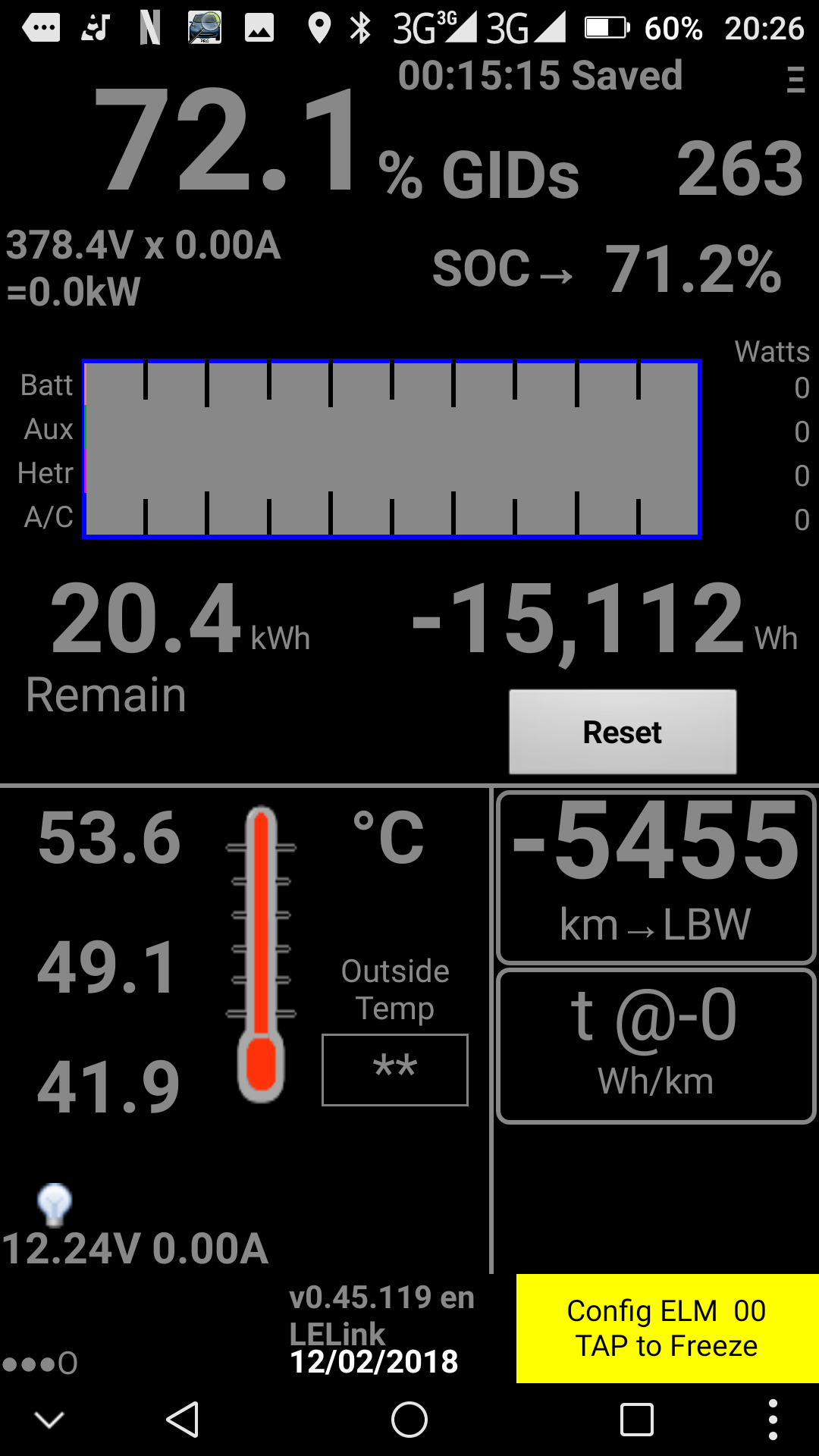Go back using the system back button
The height and width of the screenshot is (1456, 819).
tap(183, 1420)
